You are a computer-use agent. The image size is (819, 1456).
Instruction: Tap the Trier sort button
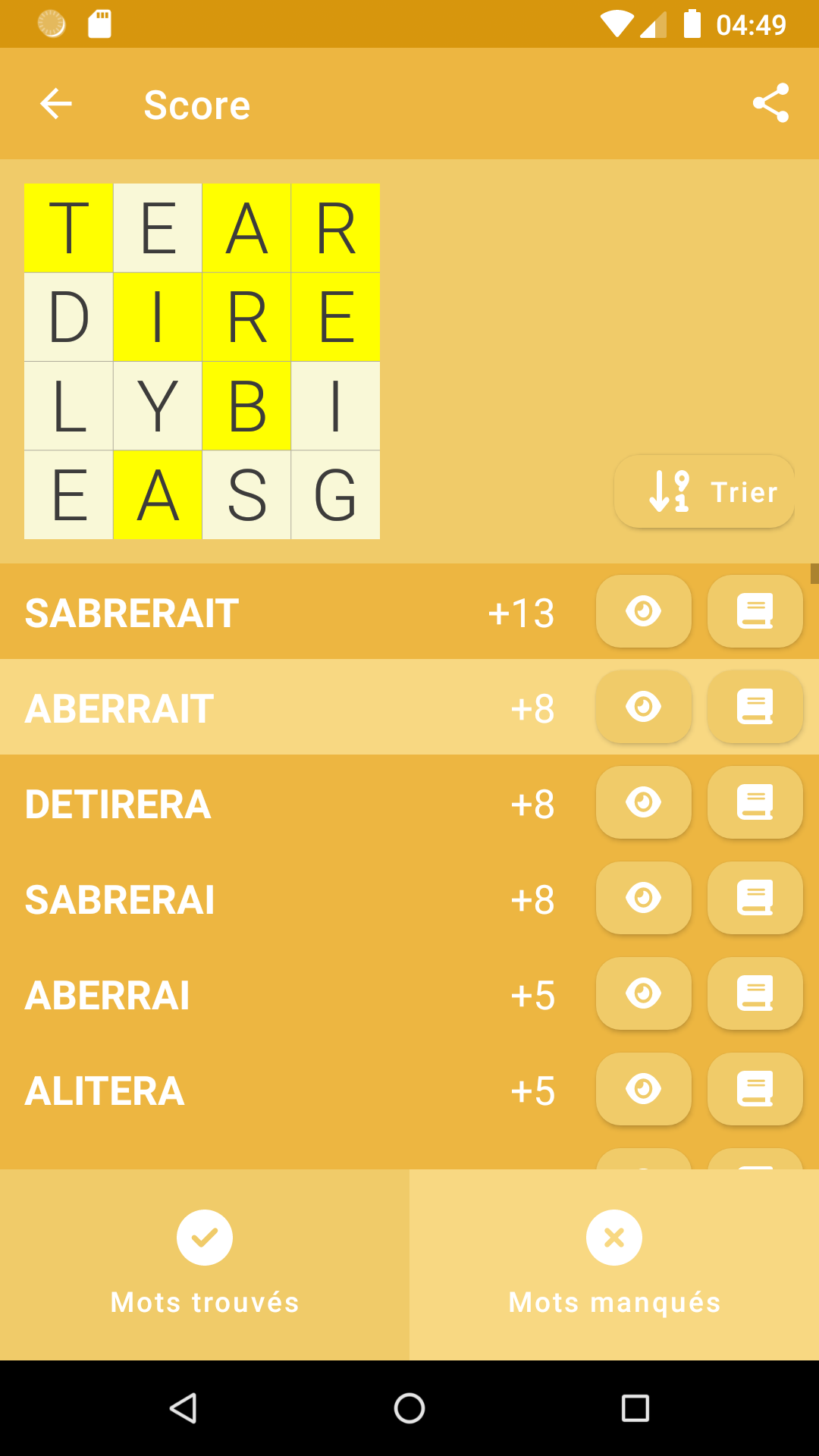(704, 491)
